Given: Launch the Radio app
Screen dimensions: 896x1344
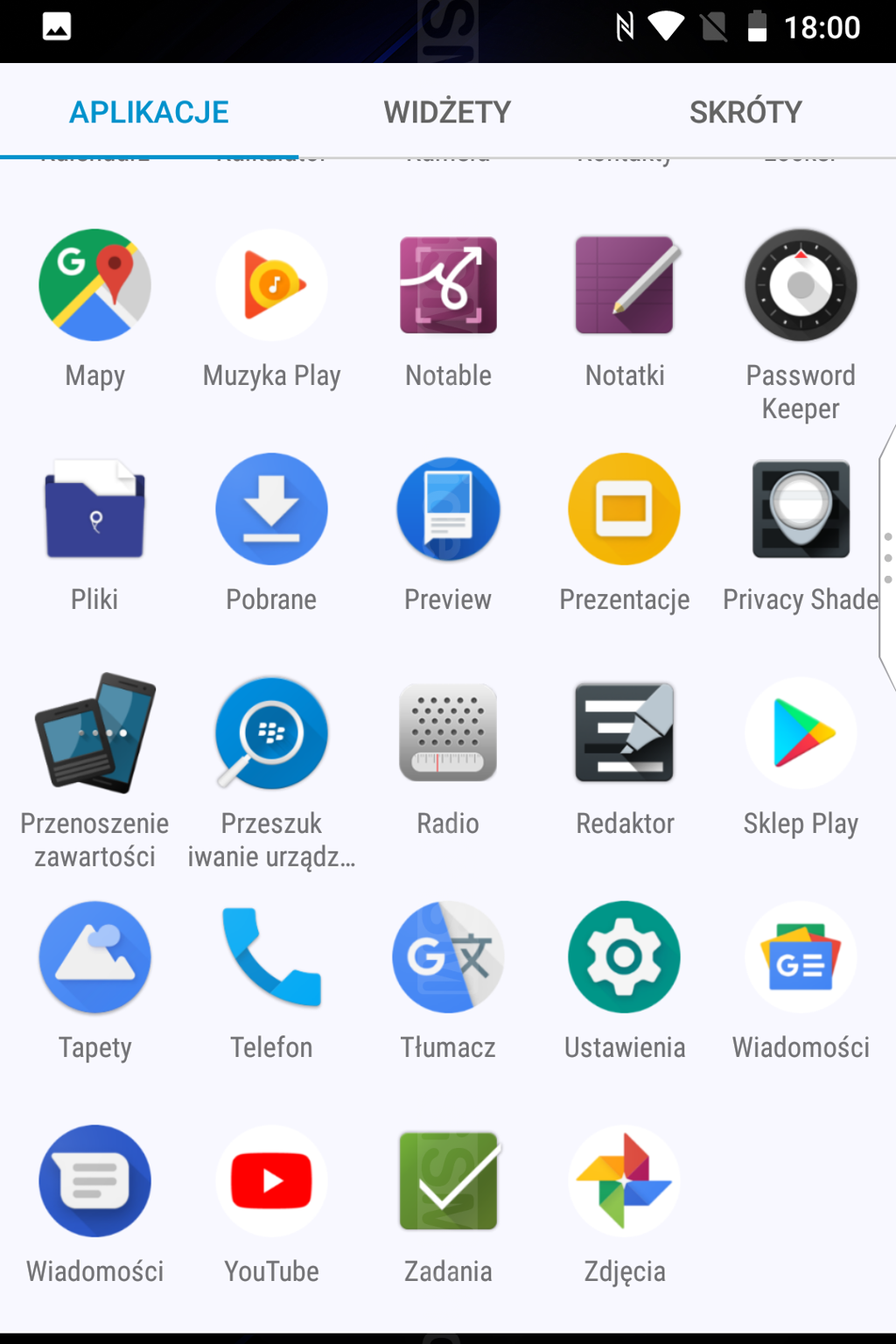Looking at the screenshot, I should pyautogui.click(x=448, y=733).
